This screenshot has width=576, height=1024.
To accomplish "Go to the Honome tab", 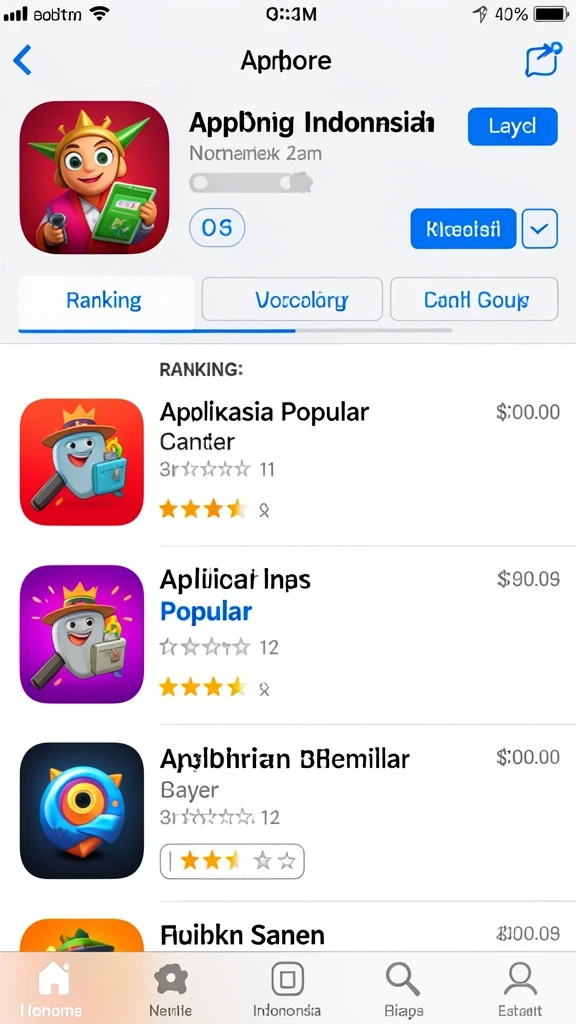I will (x=52, y=989).
